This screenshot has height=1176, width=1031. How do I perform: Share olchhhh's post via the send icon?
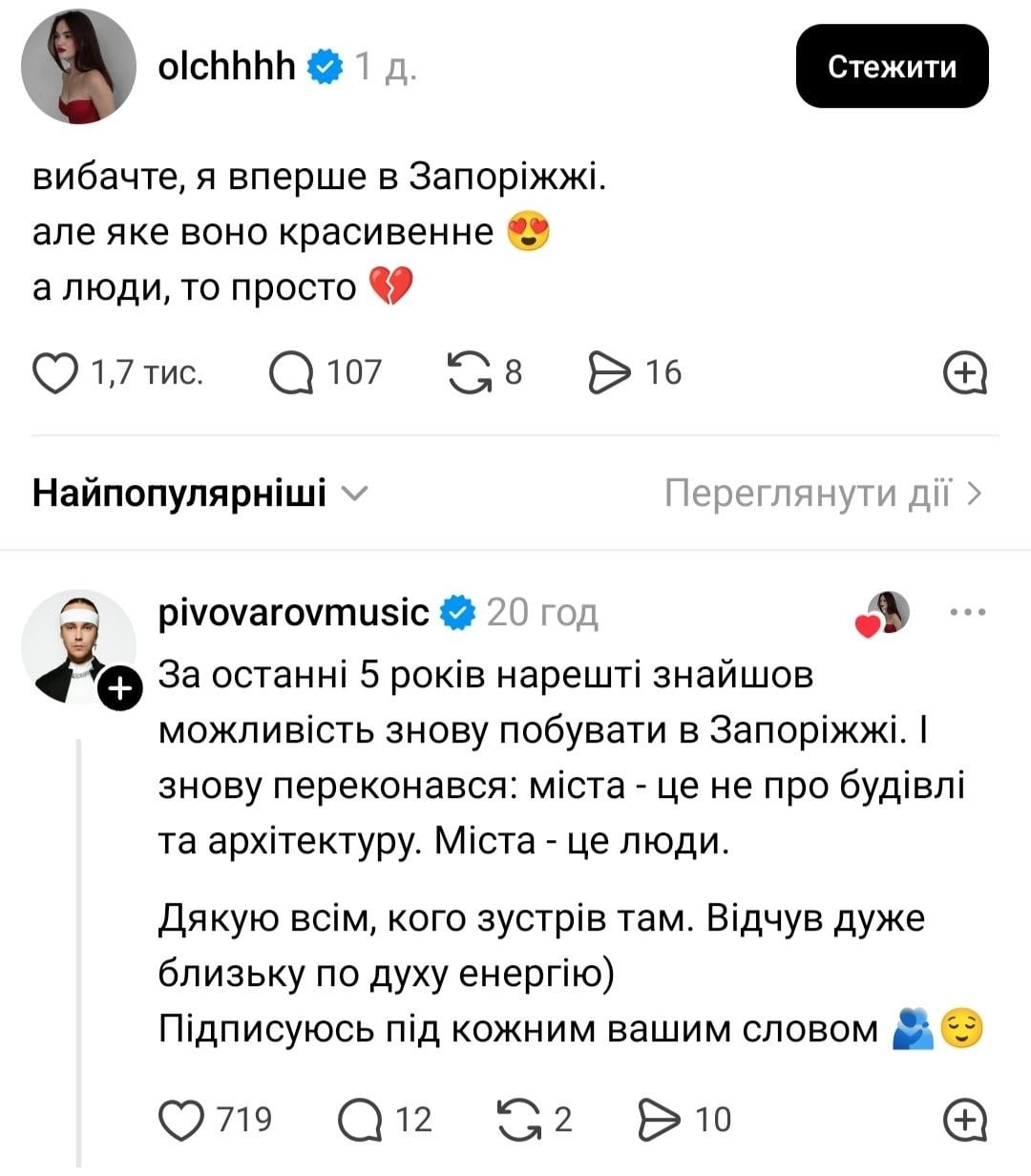(x=610, y=372)
